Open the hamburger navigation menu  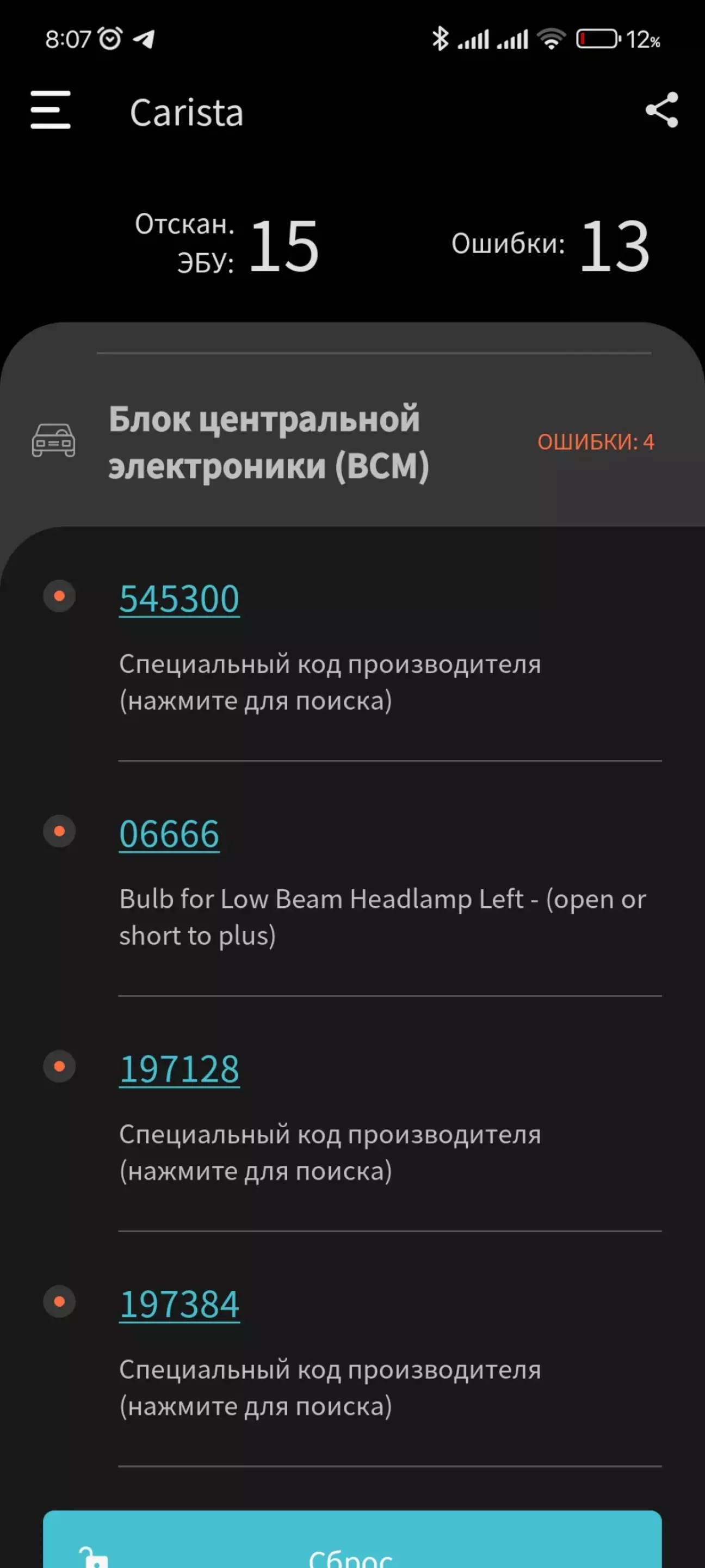51,110
